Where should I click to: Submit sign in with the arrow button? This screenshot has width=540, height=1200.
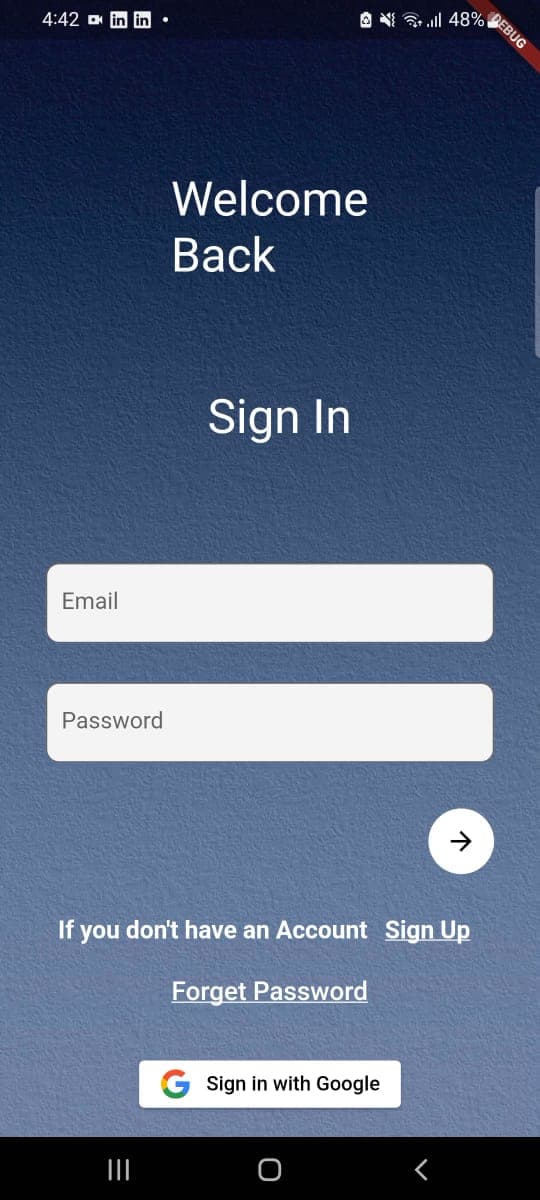pyautogui.click(x=461, y=841)
